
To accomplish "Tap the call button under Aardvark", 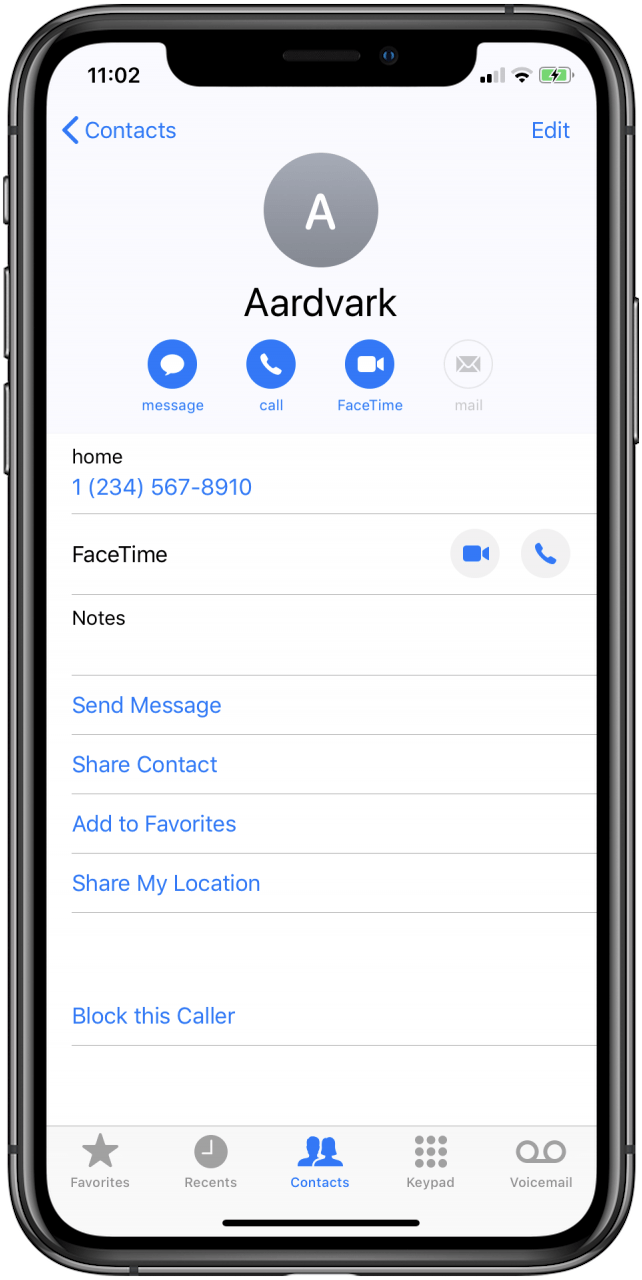I will tap(271, 366).
